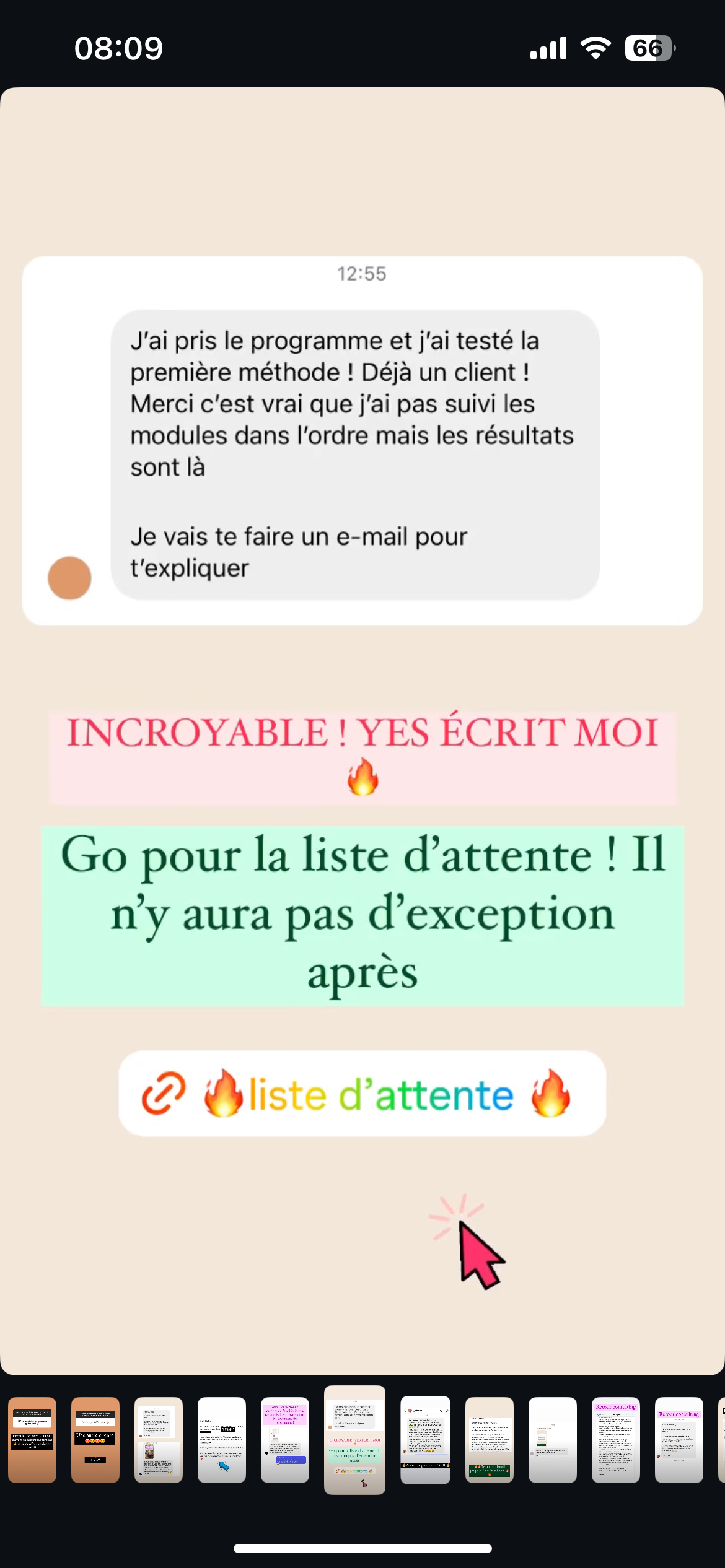Jump to the 'Une autre cliente' story thumbnail
This screenshot has width=725, height=1568.
pyautogui.click(x=95, y=1439)
